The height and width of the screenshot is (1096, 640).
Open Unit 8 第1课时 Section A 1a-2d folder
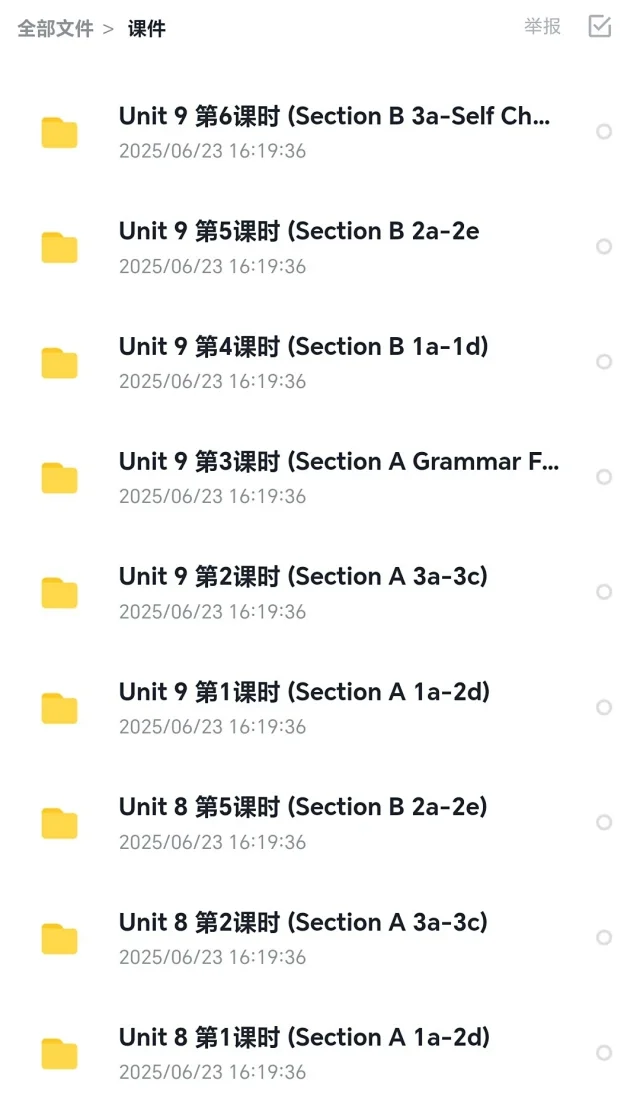pos(320,1053)
